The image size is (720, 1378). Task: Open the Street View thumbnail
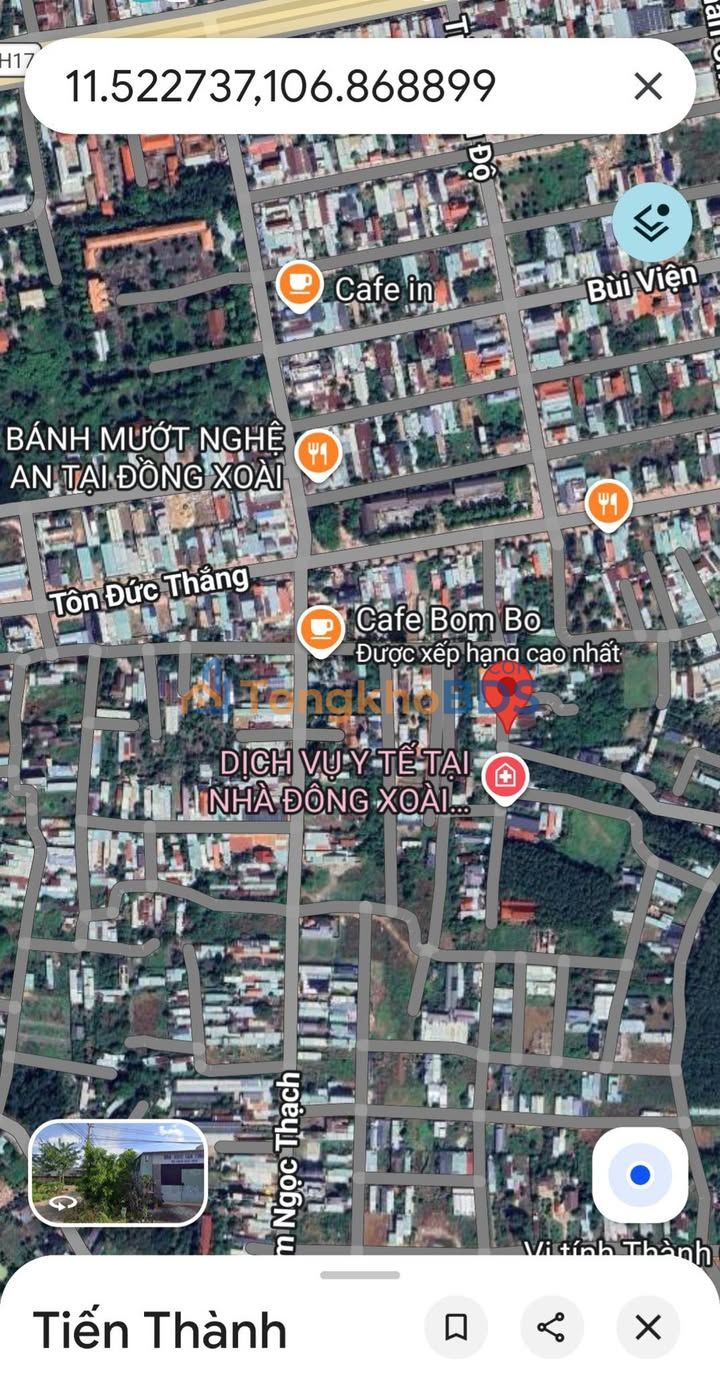(118, 1172)
